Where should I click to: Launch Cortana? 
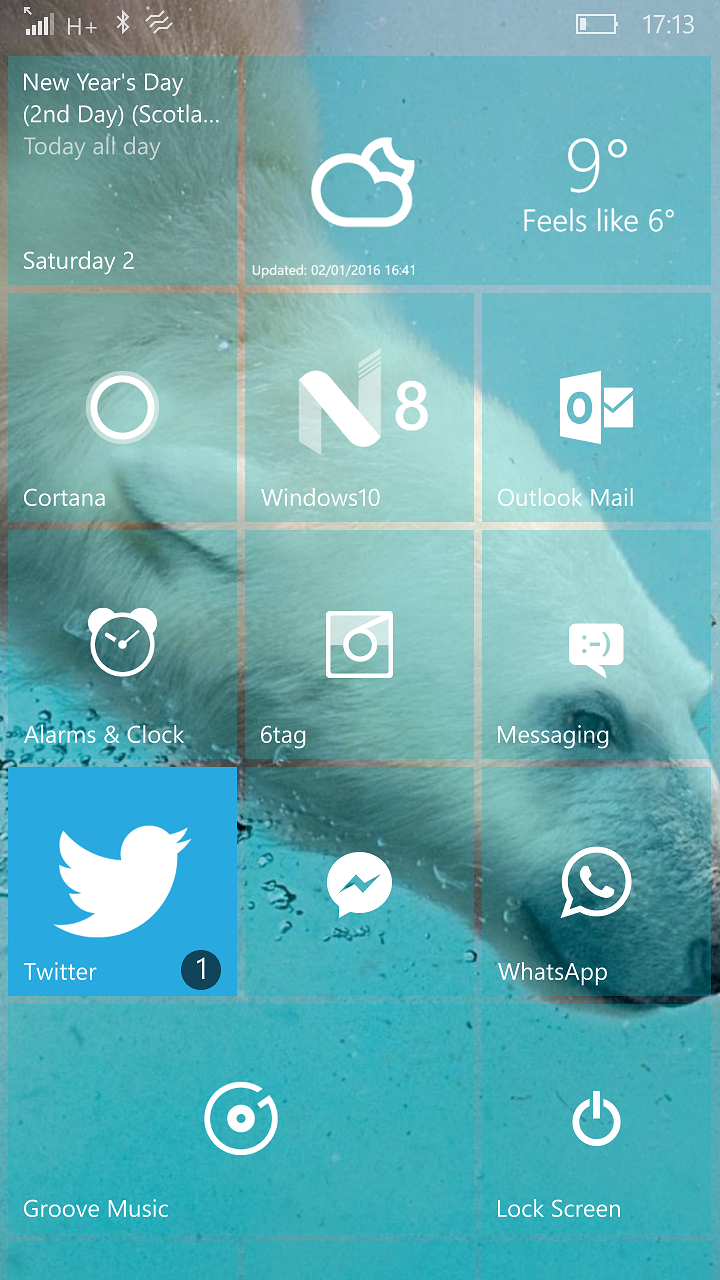123,407
